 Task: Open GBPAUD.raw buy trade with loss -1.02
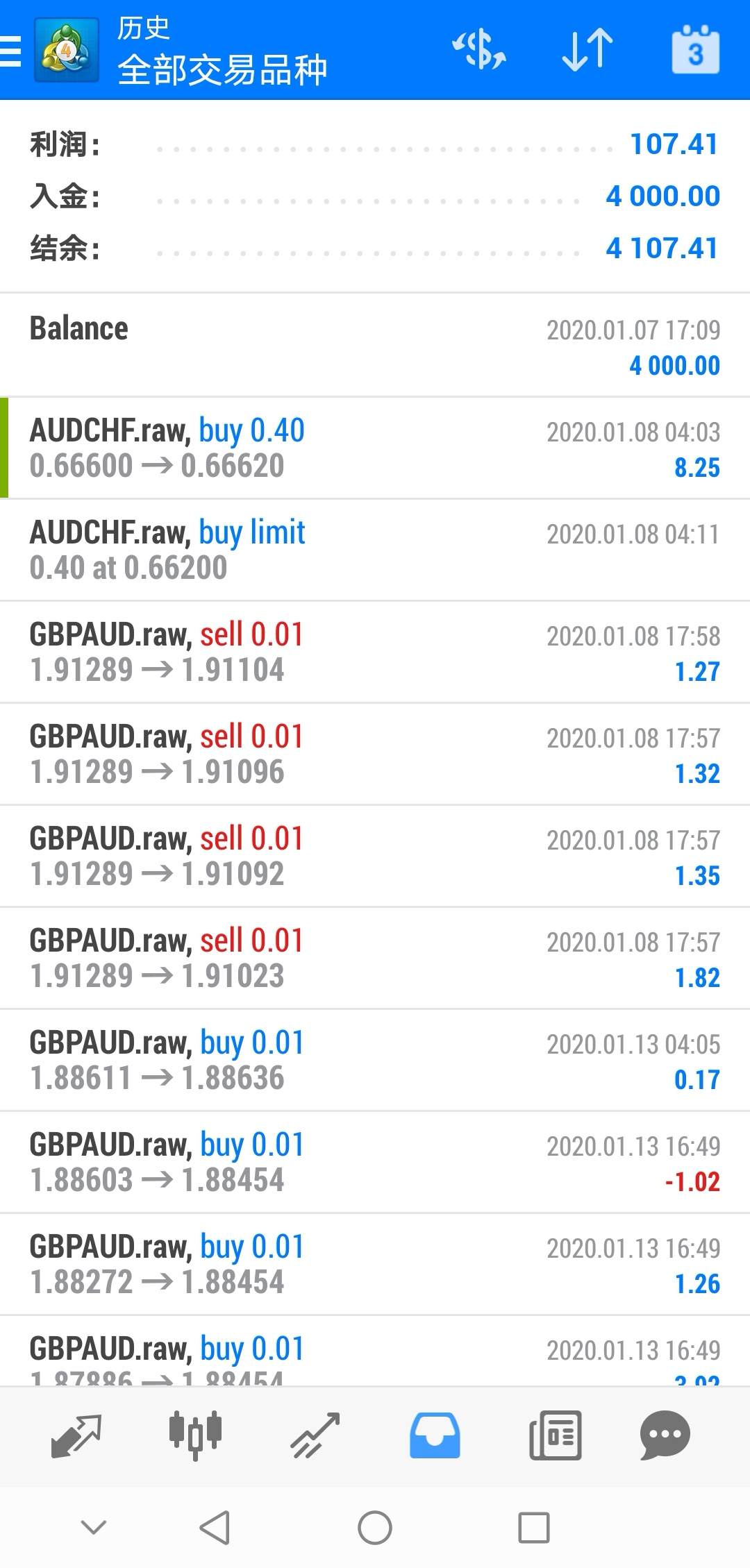coord(375,1162)
